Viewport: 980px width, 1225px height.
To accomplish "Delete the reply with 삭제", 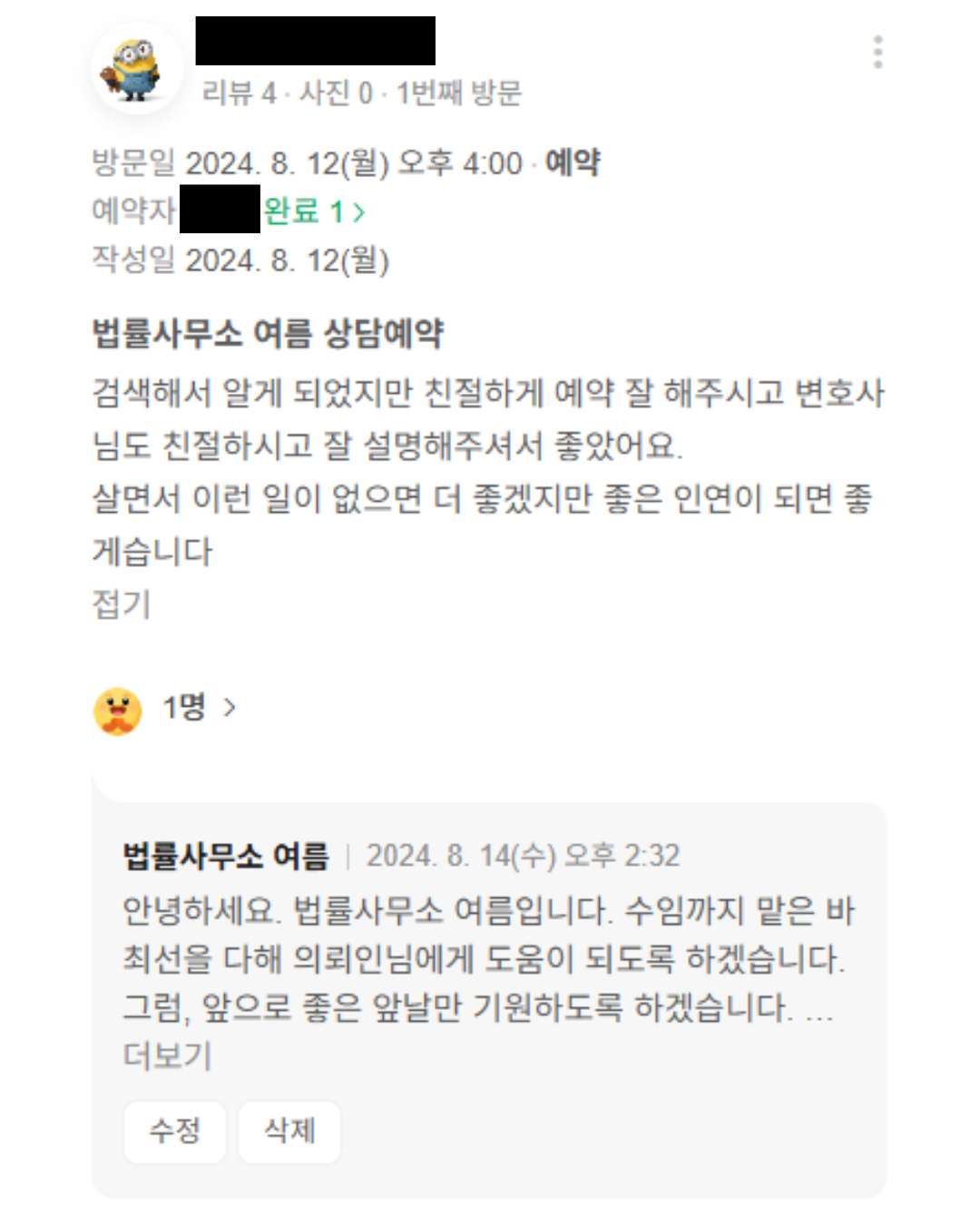I will click(289, 1131).
